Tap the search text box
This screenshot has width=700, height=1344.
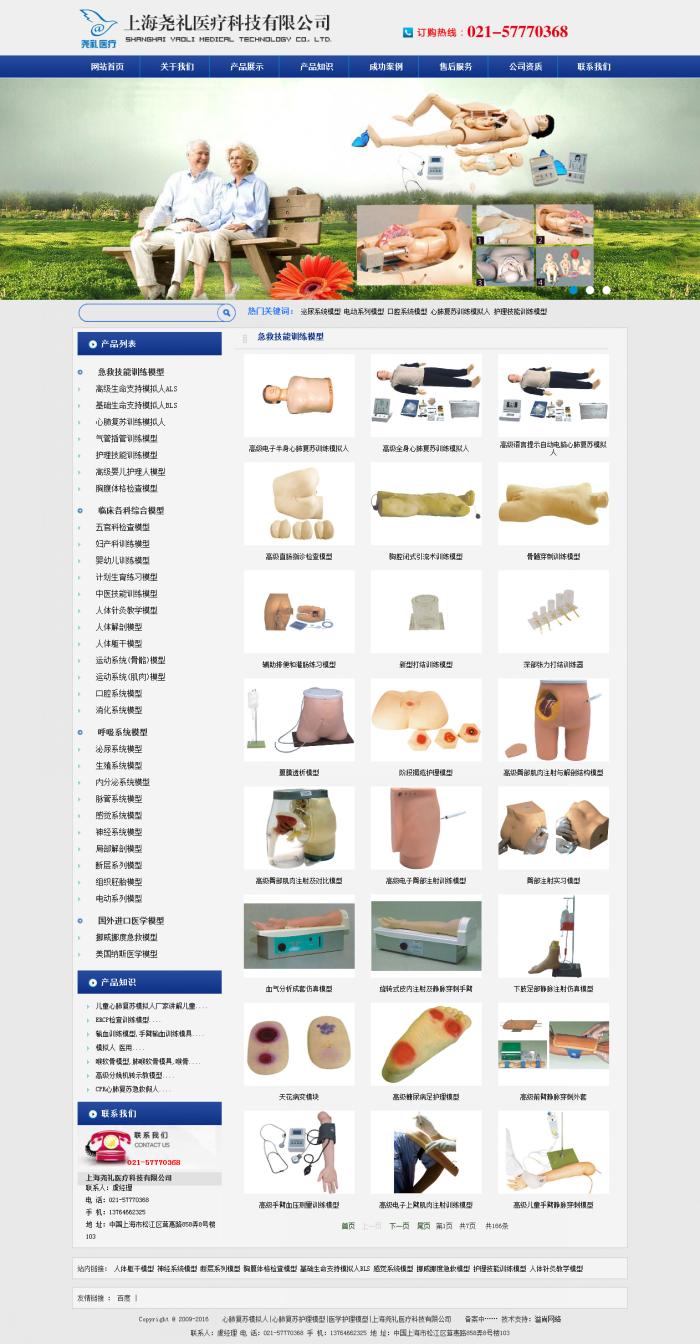pos(148,313)
